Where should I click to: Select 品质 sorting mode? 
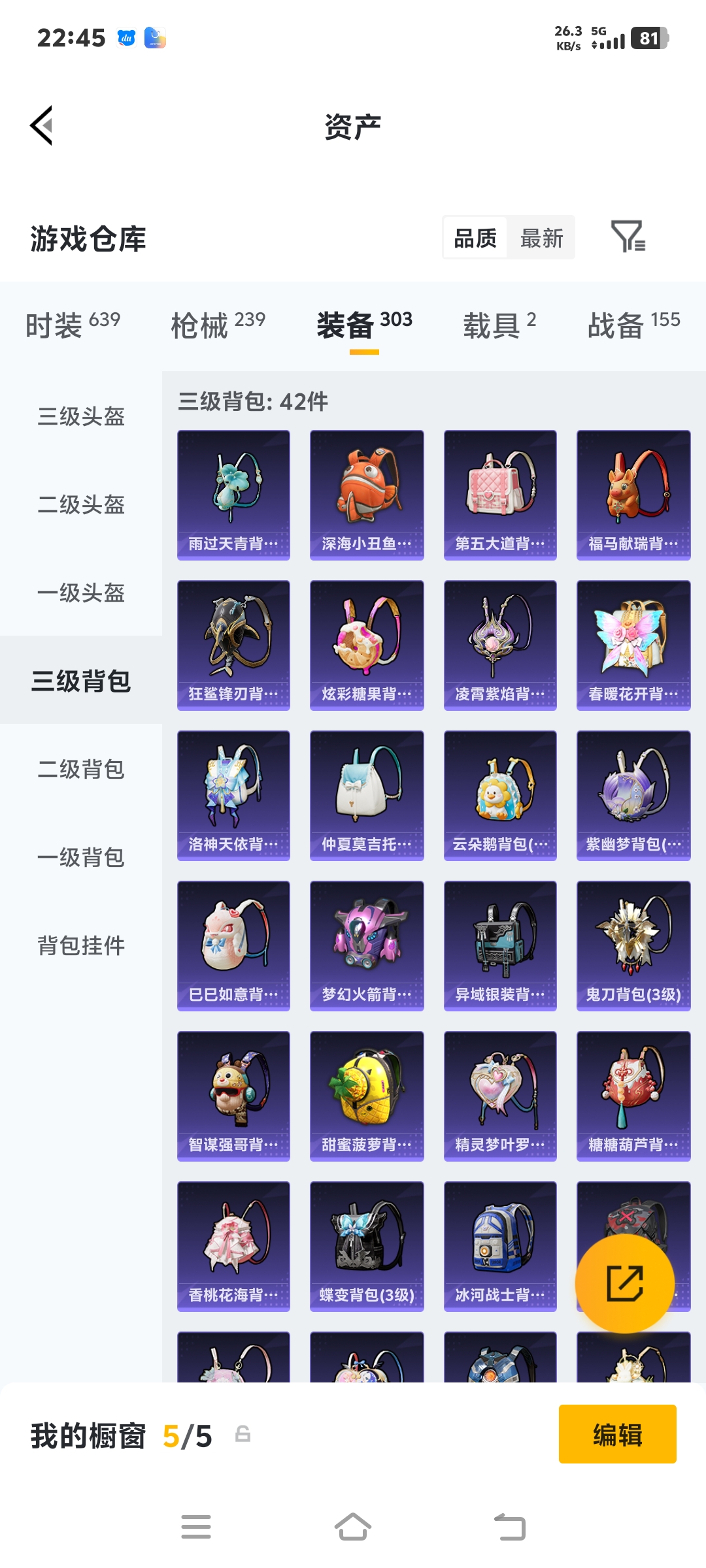474,238
